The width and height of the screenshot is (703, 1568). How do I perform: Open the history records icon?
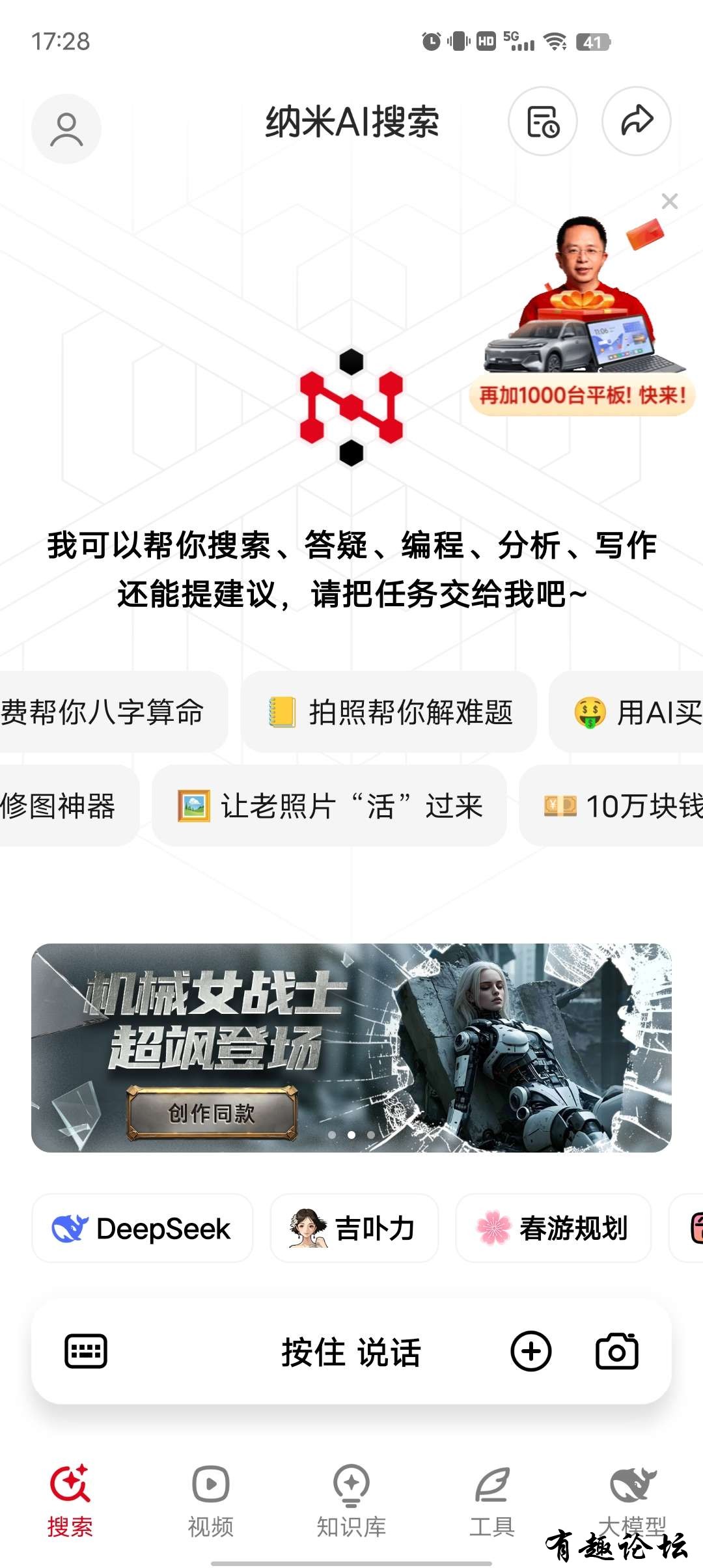542,122
